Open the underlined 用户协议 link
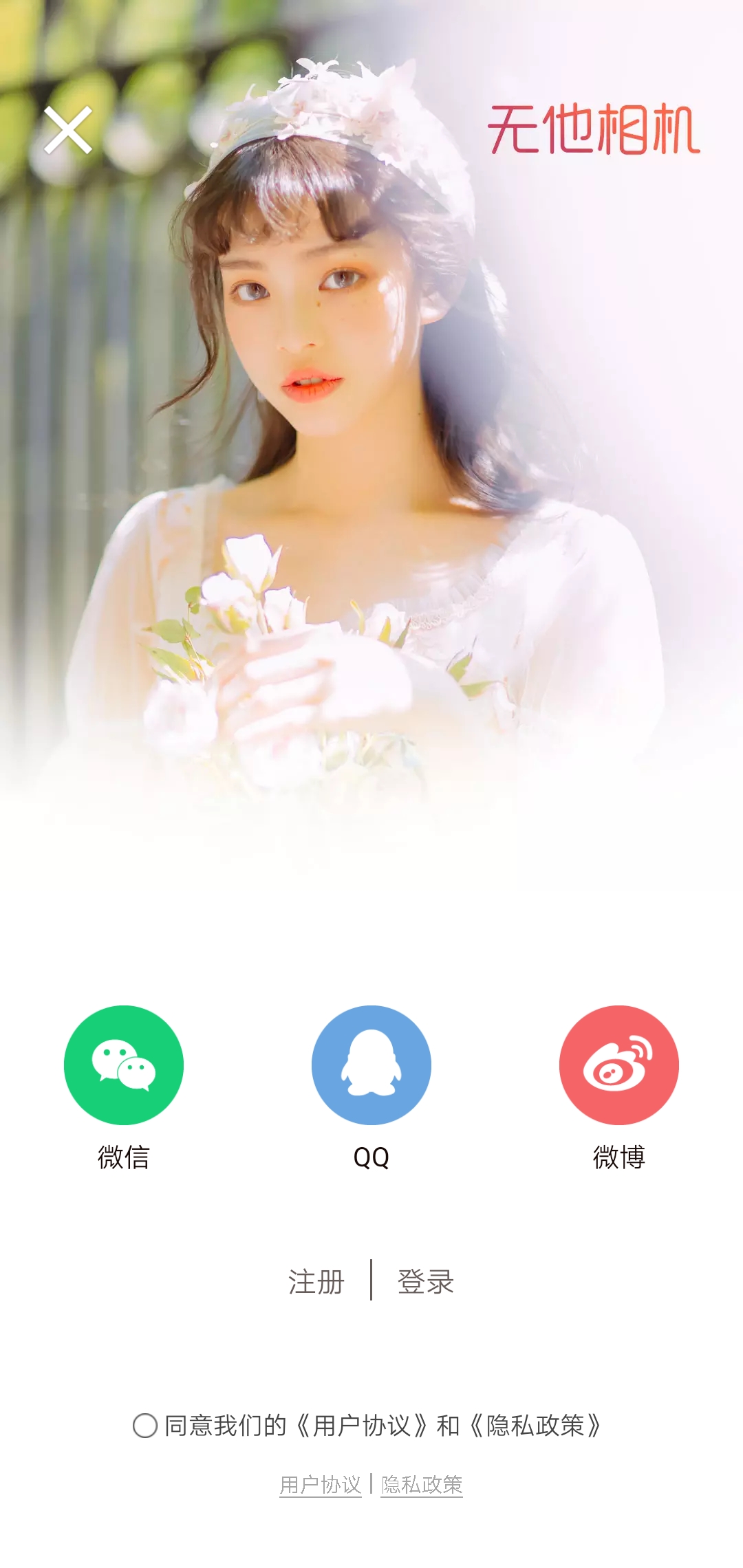Viewport: 743px width, 1568px height. click(321, 1485)
